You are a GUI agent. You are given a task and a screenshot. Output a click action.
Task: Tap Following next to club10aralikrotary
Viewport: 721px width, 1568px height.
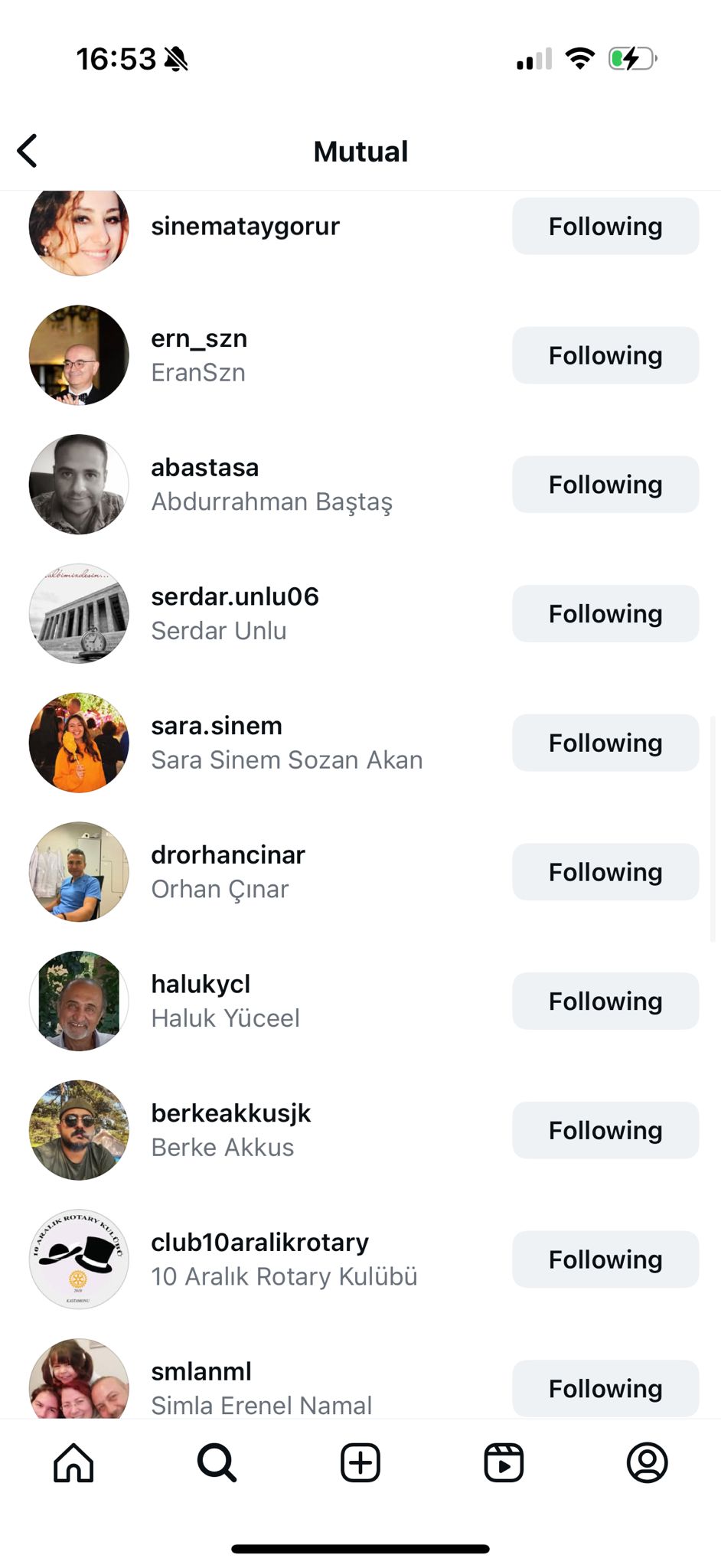pyautogui.click(x=605, y=1259)
